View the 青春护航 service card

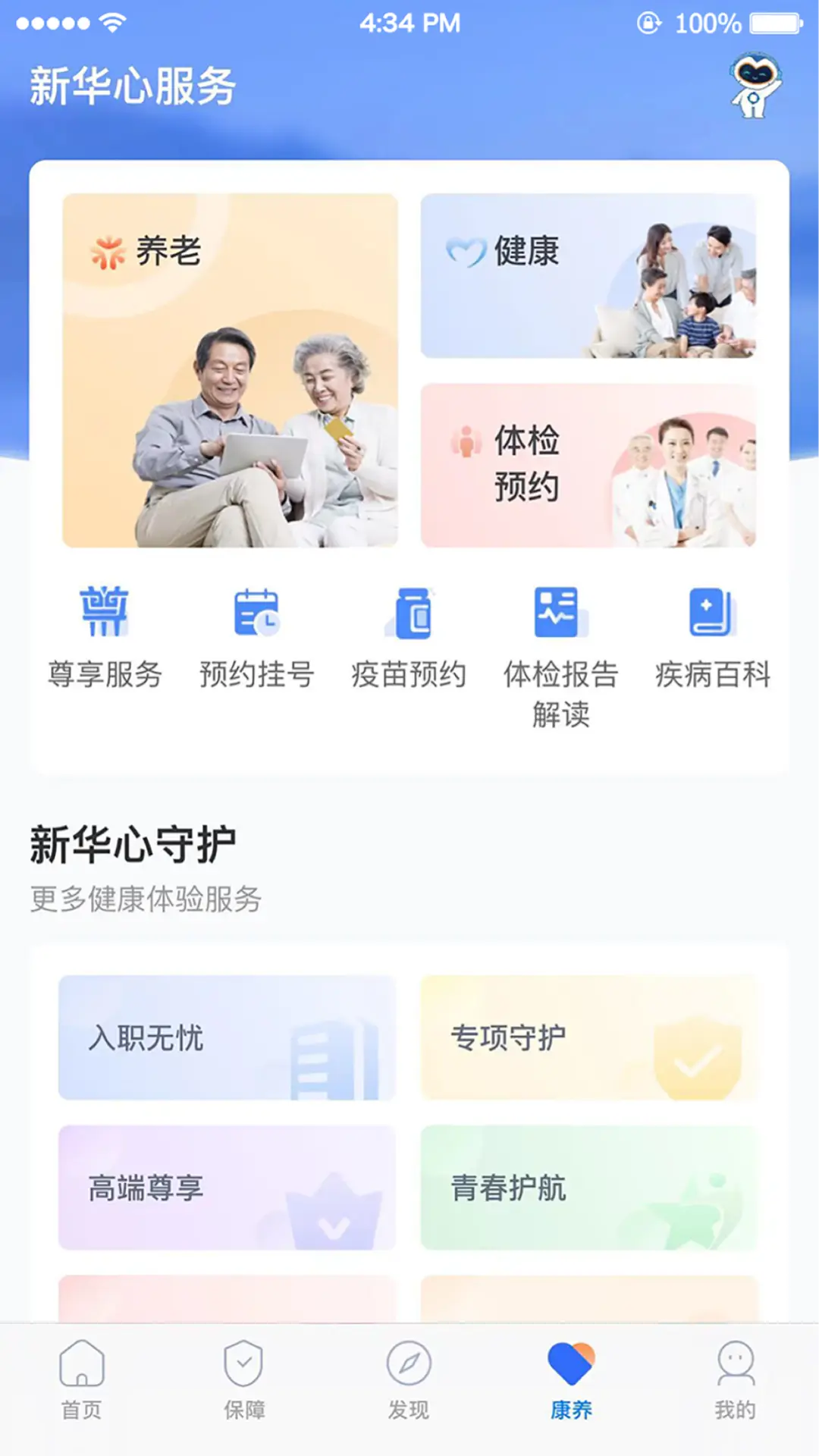coord(588,1188)
